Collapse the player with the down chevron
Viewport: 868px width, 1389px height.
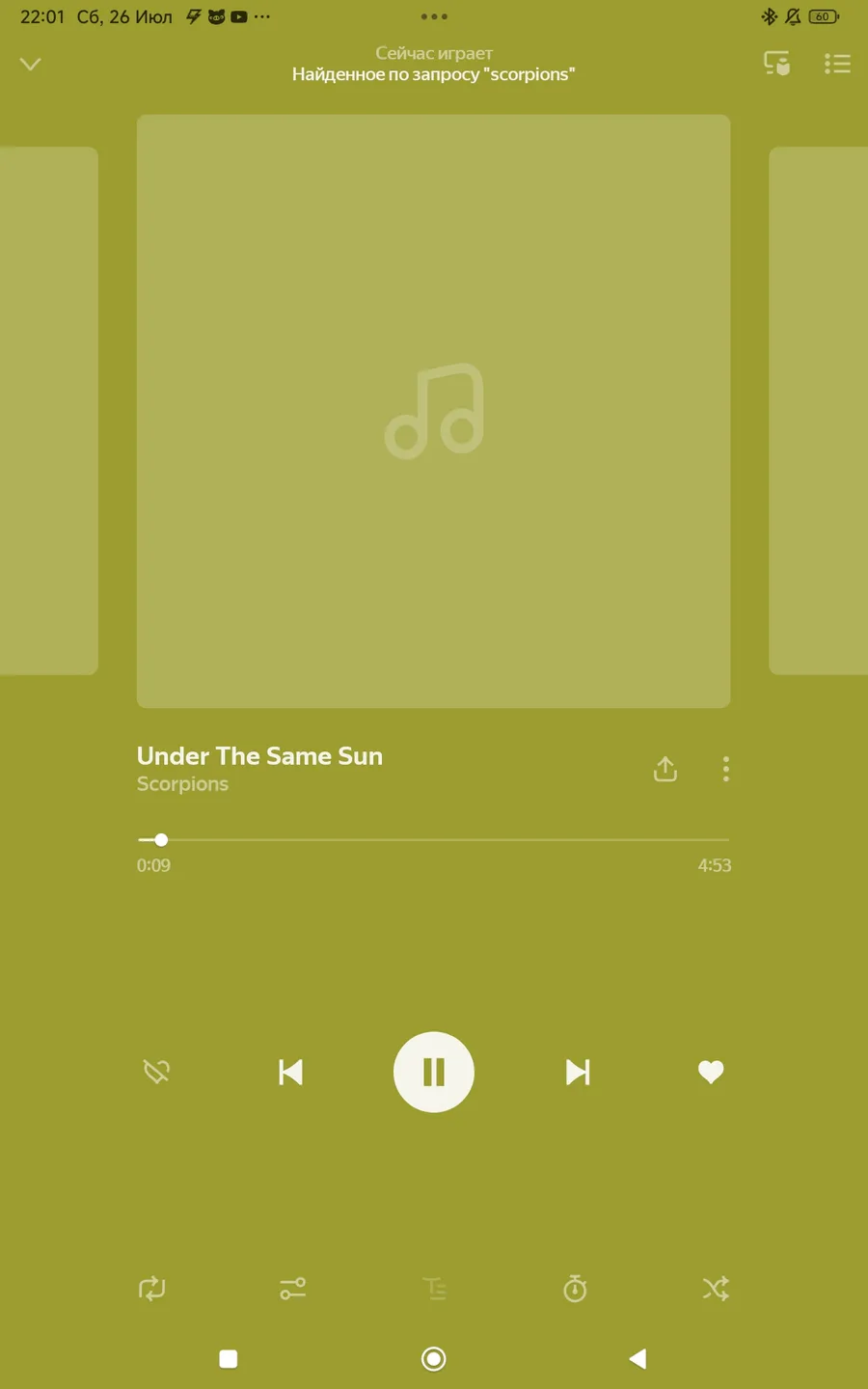tap(31, 65)
